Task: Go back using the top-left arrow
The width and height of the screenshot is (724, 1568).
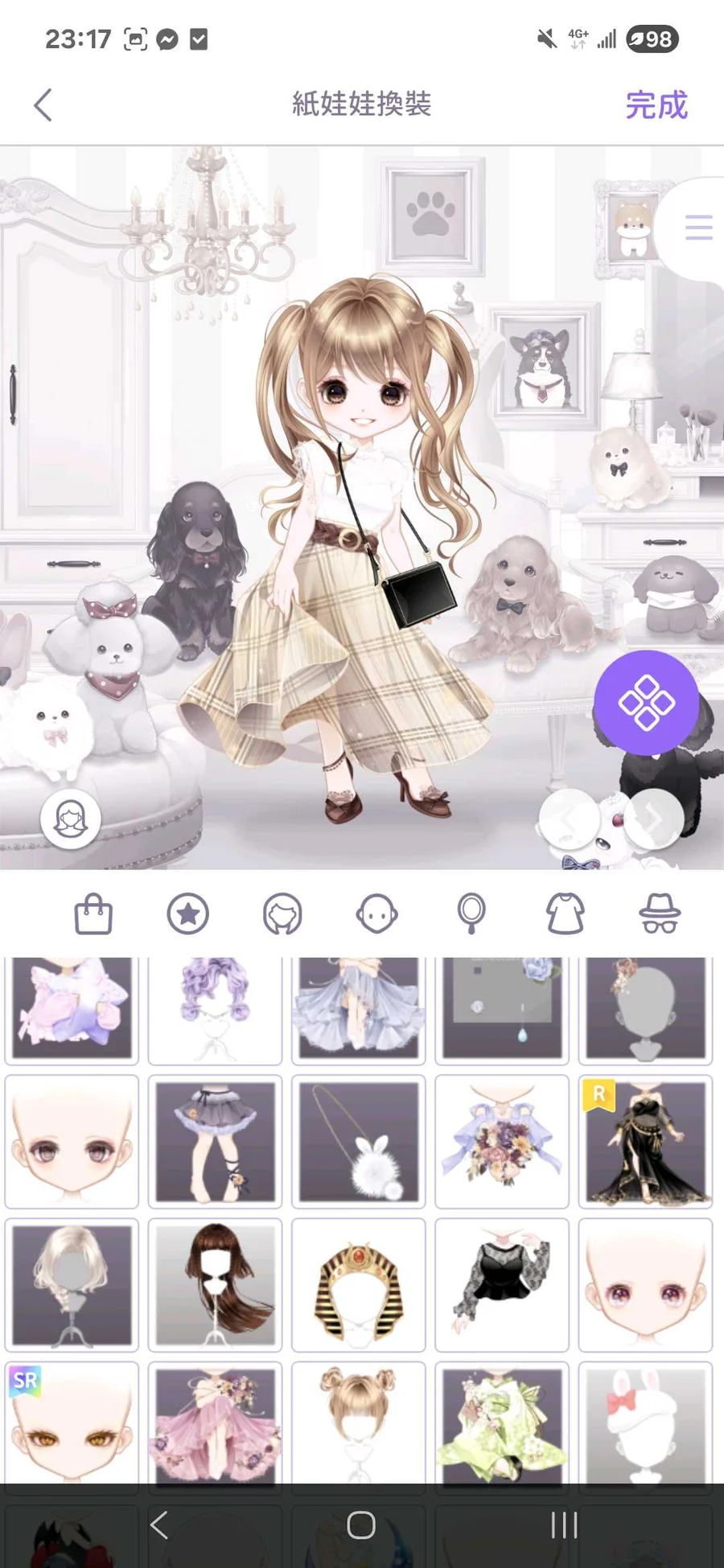Action: [43, 105]
